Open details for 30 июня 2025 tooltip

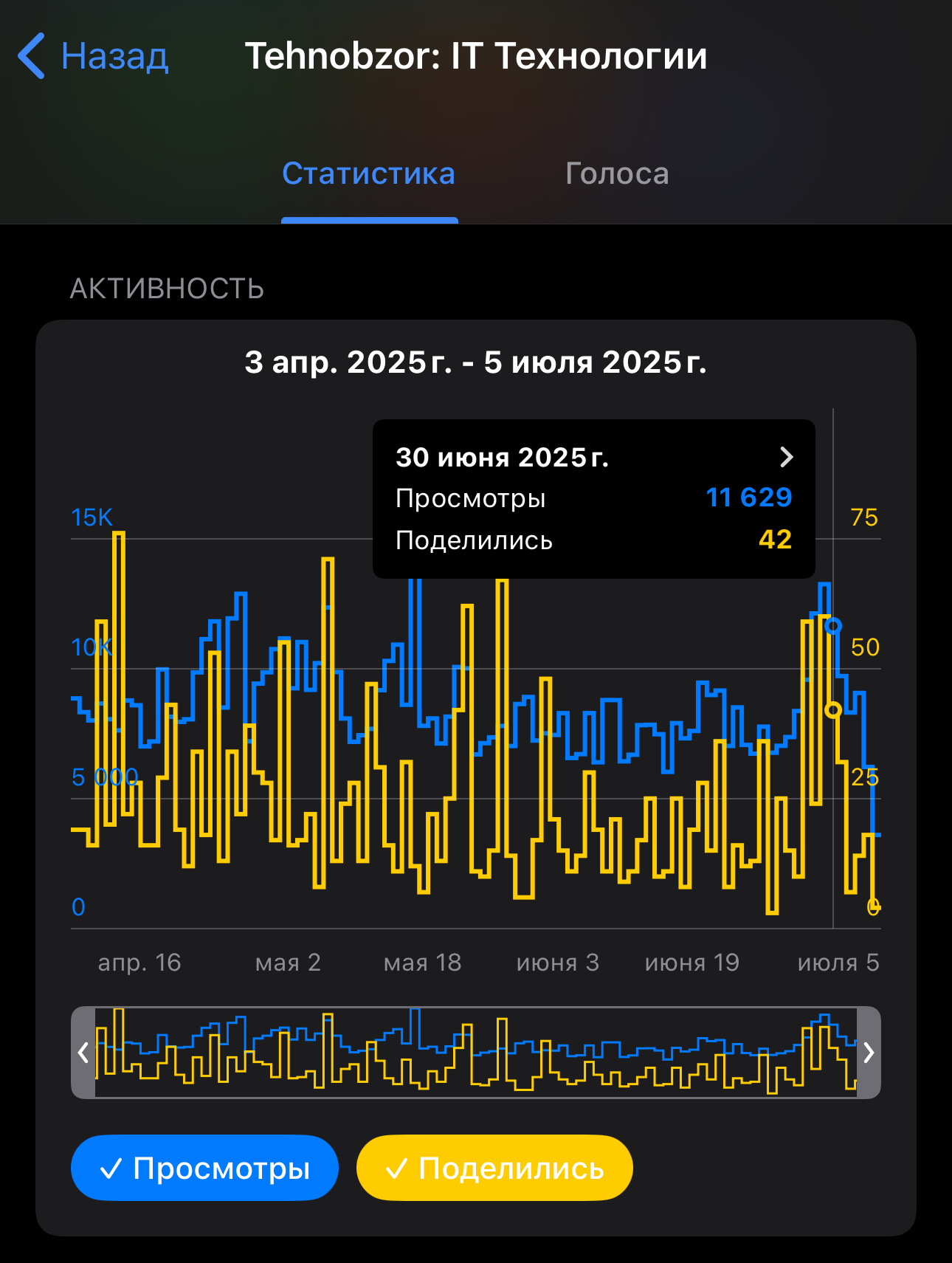(x=786, y=458)
